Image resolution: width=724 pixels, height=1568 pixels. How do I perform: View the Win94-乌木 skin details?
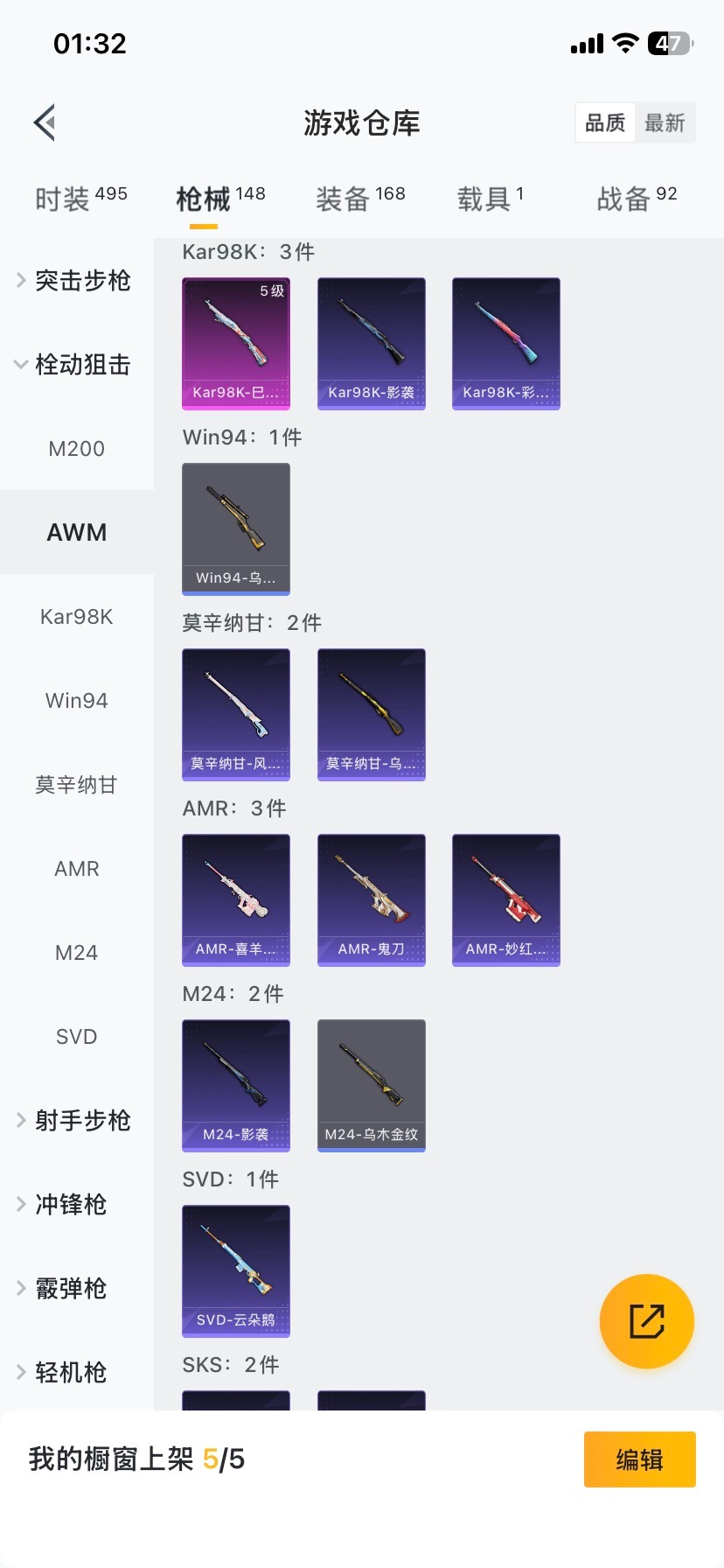tap(235, 528)
